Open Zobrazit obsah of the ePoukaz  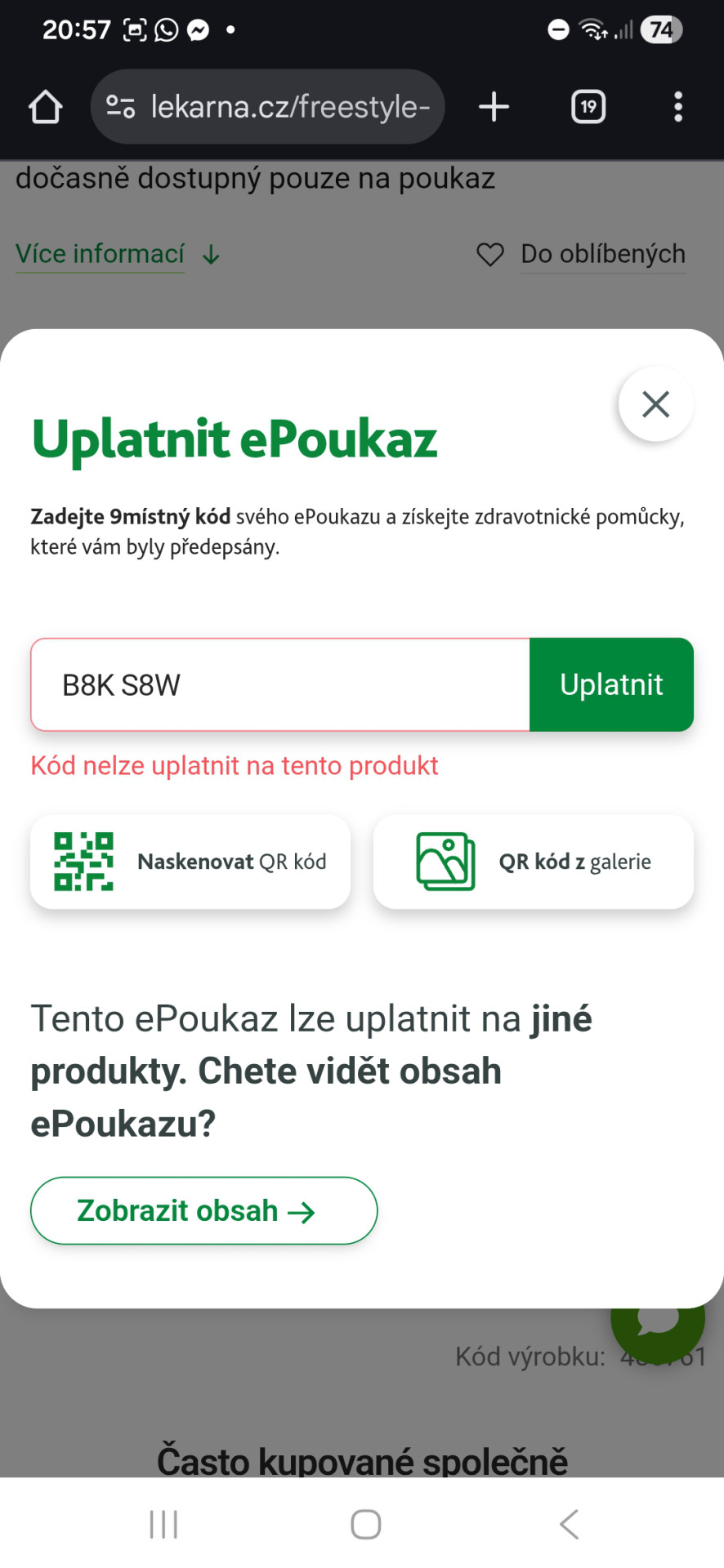click(203, 1210)
